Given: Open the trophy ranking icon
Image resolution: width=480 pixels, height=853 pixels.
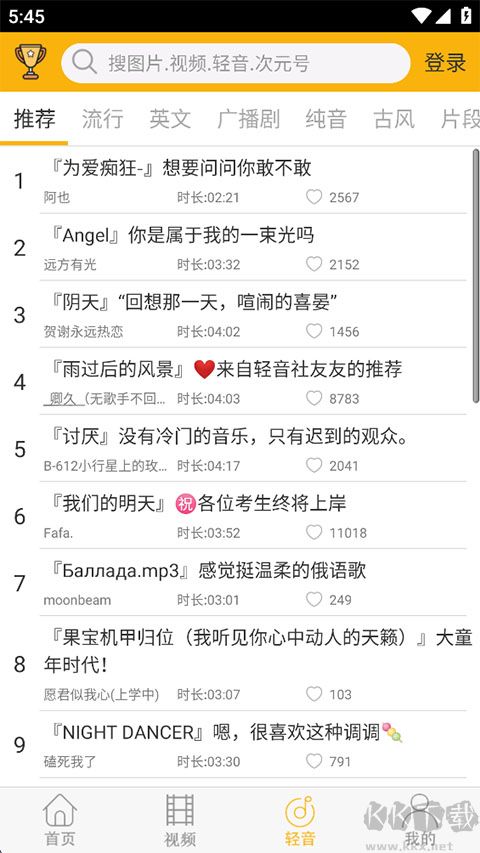Looking at the screenshot, I should point(30,62).
